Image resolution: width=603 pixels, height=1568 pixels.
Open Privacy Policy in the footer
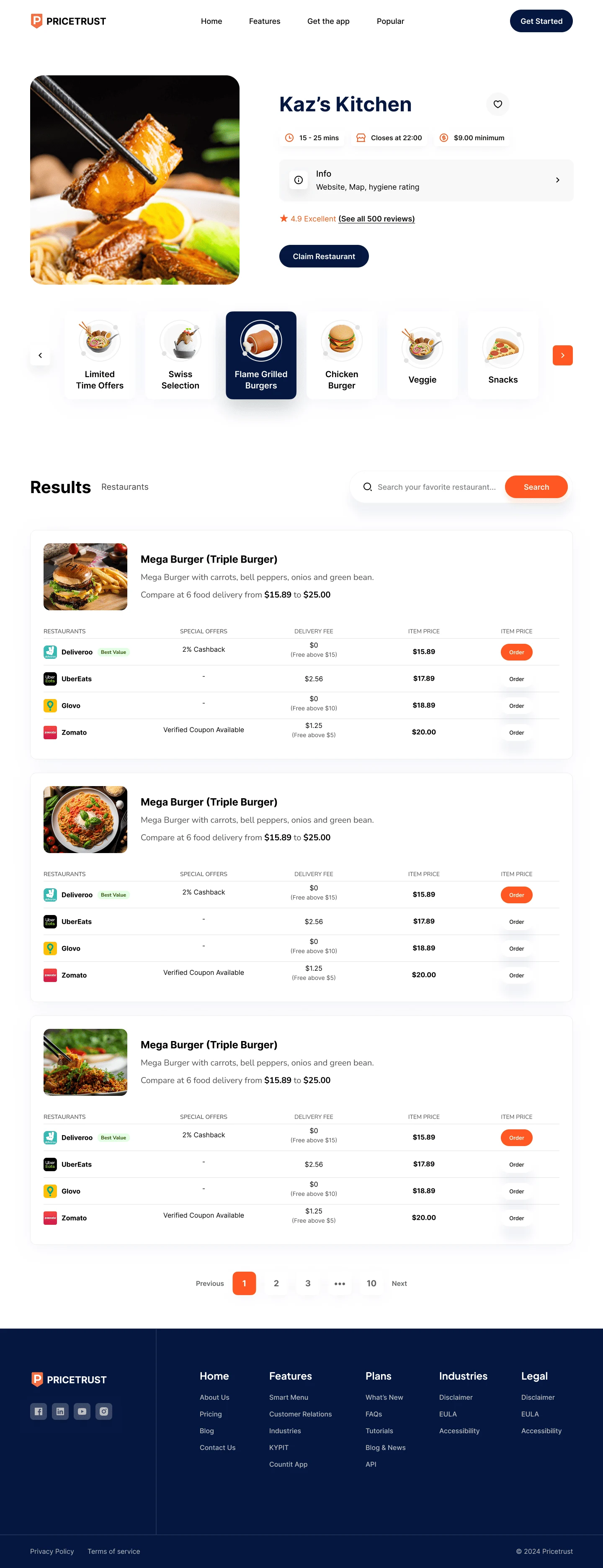point(52,1551)
